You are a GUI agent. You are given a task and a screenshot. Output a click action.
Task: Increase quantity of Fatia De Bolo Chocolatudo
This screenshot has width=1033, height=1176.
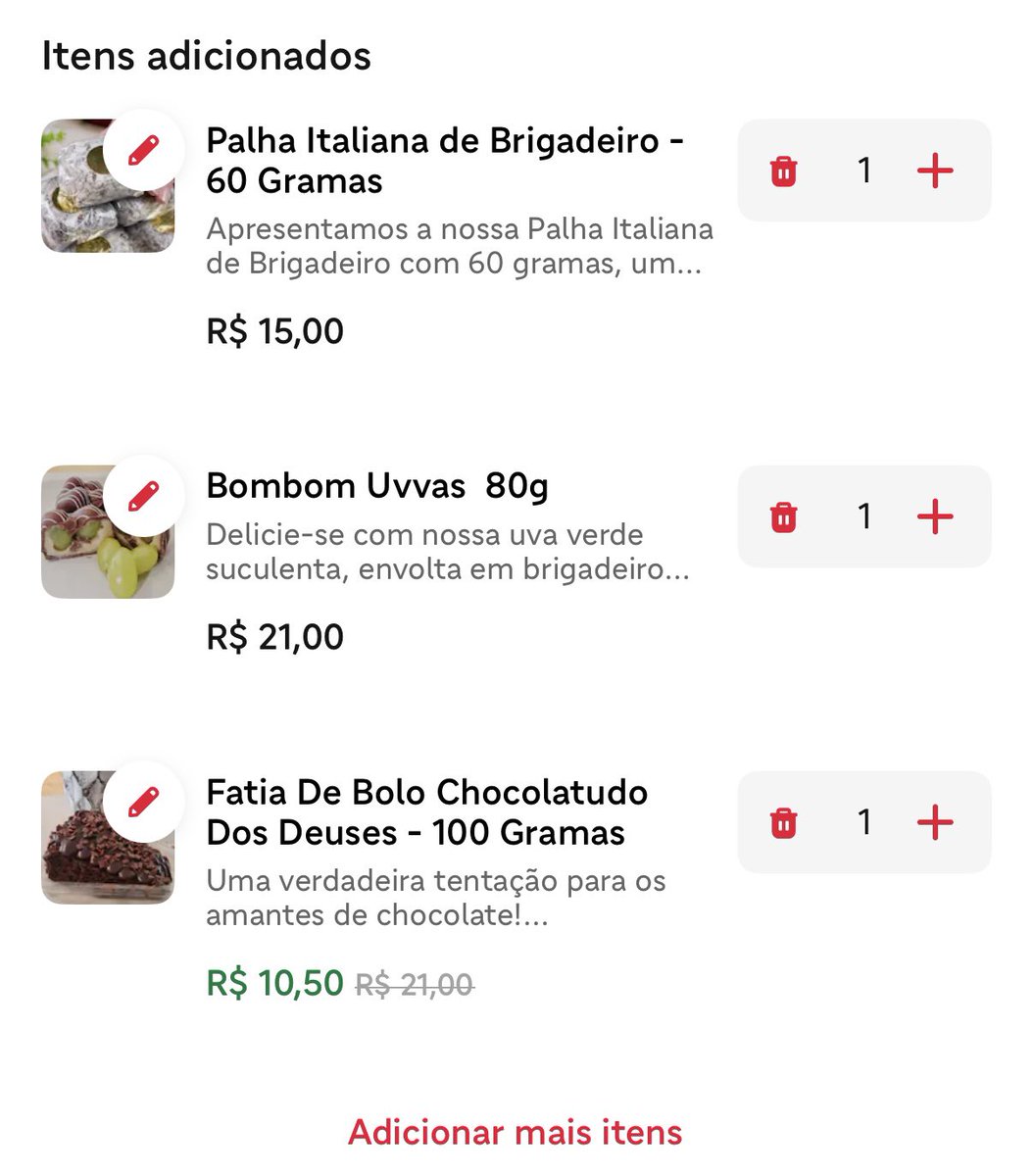[x=935, y=822]
